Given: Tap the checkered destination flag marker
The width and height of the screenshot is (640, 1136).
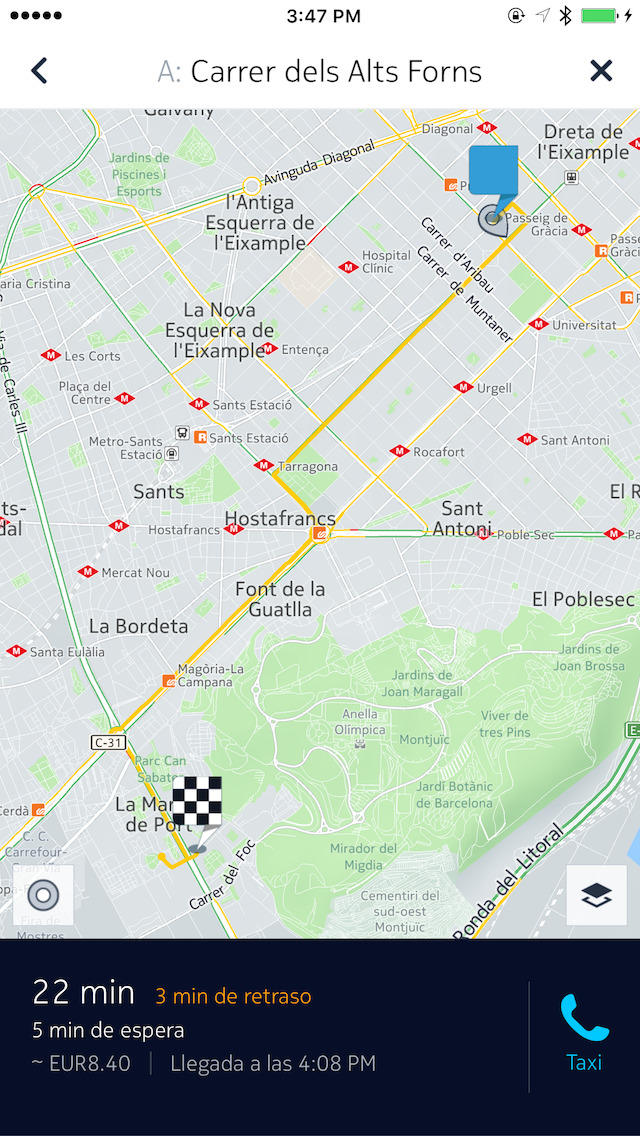Looking at the screenshot, I should pos(197,805).
